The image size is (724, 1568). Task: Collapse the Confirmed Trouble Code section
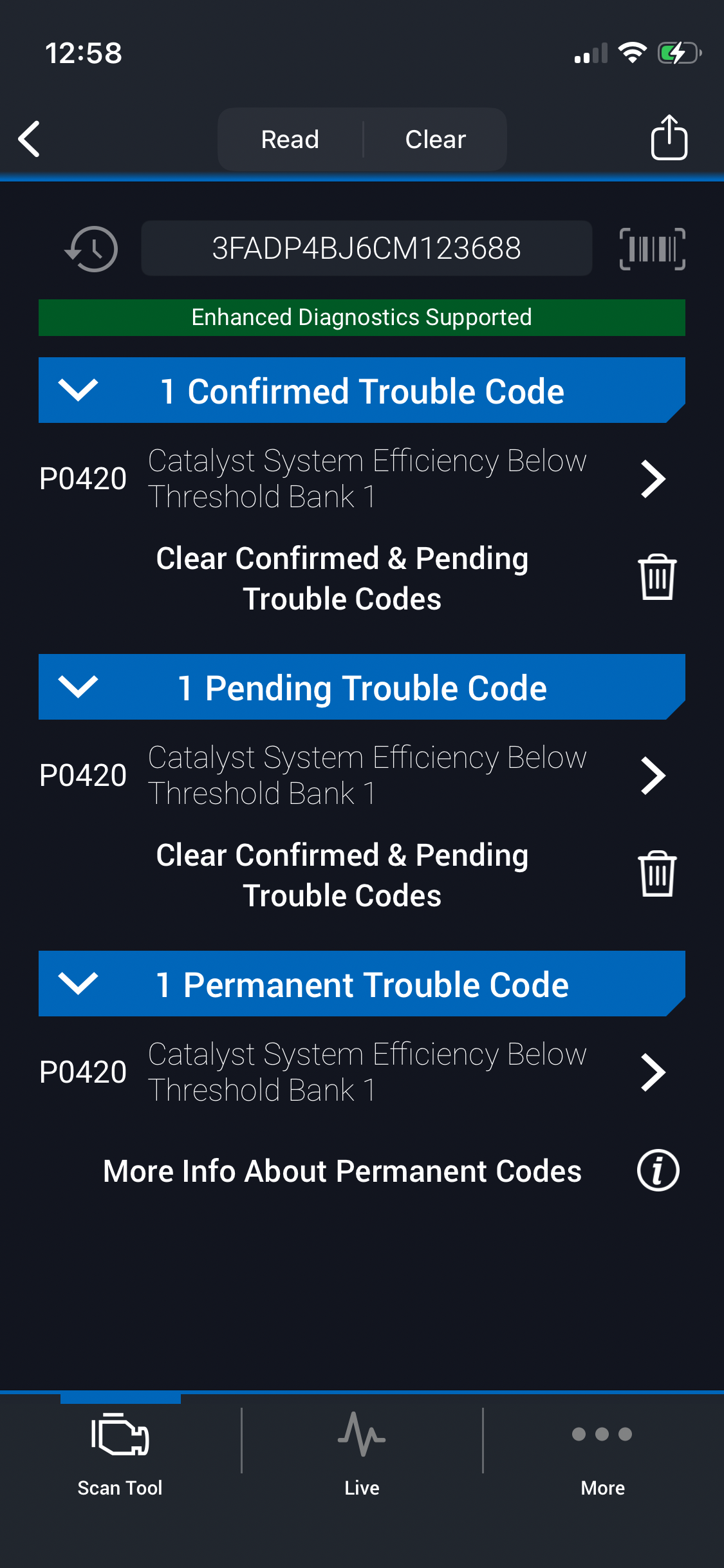pyautogui.click(x=78, y=390)
